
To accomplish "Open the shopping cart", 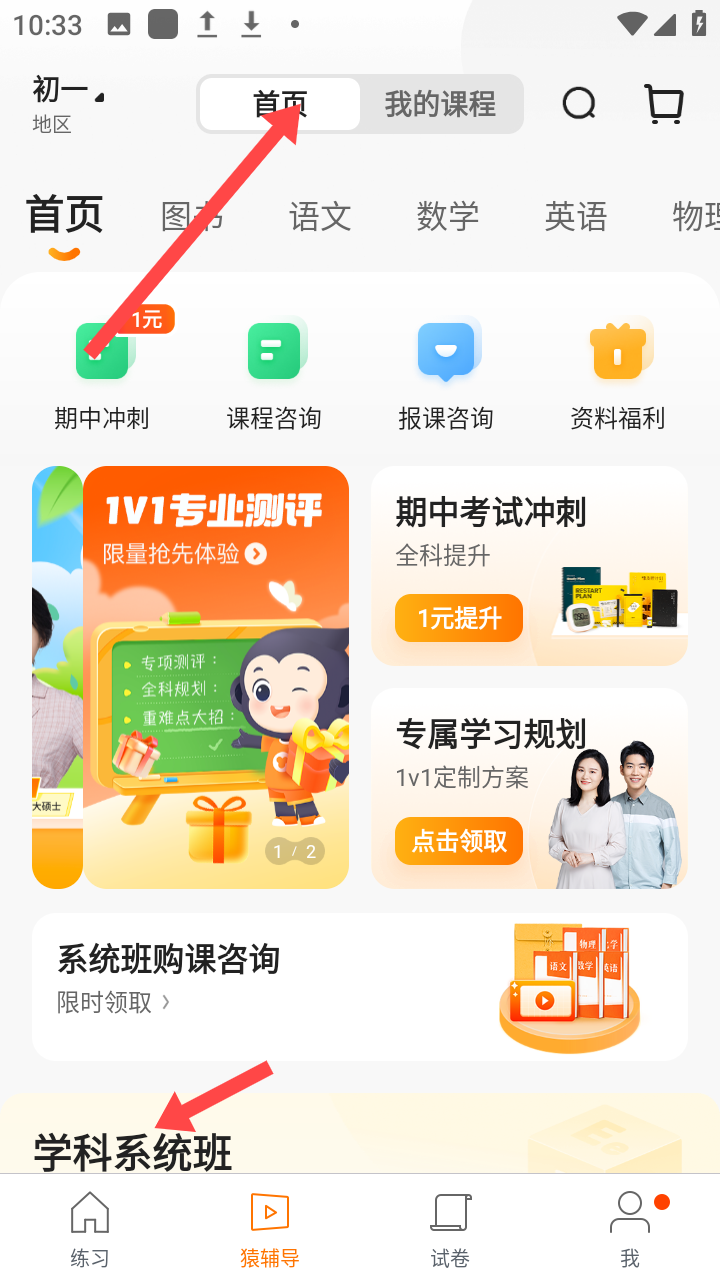I will coord(663,103).
